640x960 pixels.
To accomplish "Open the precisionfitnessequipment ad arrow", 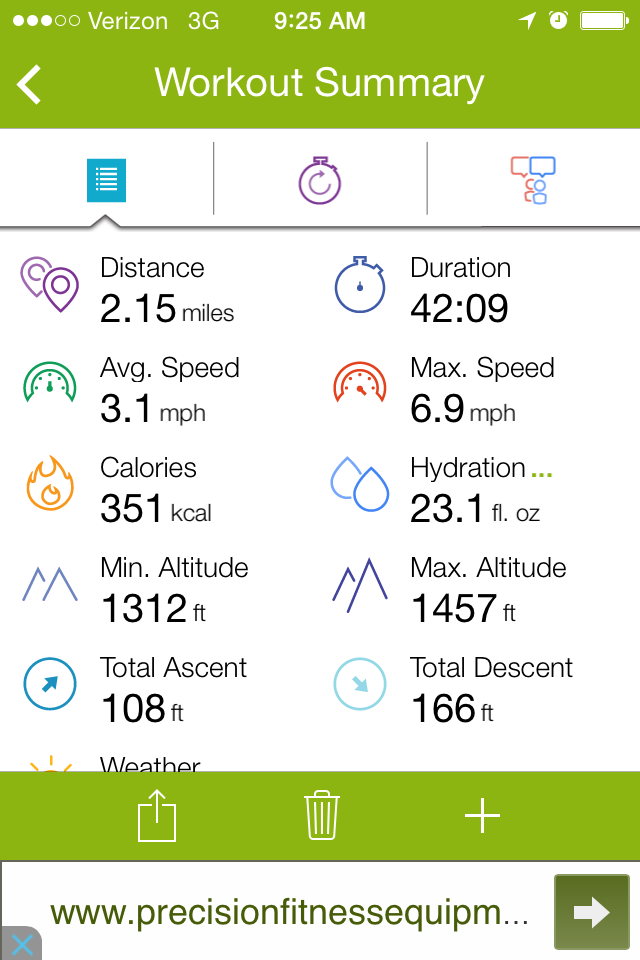I will tap(592, 911).
